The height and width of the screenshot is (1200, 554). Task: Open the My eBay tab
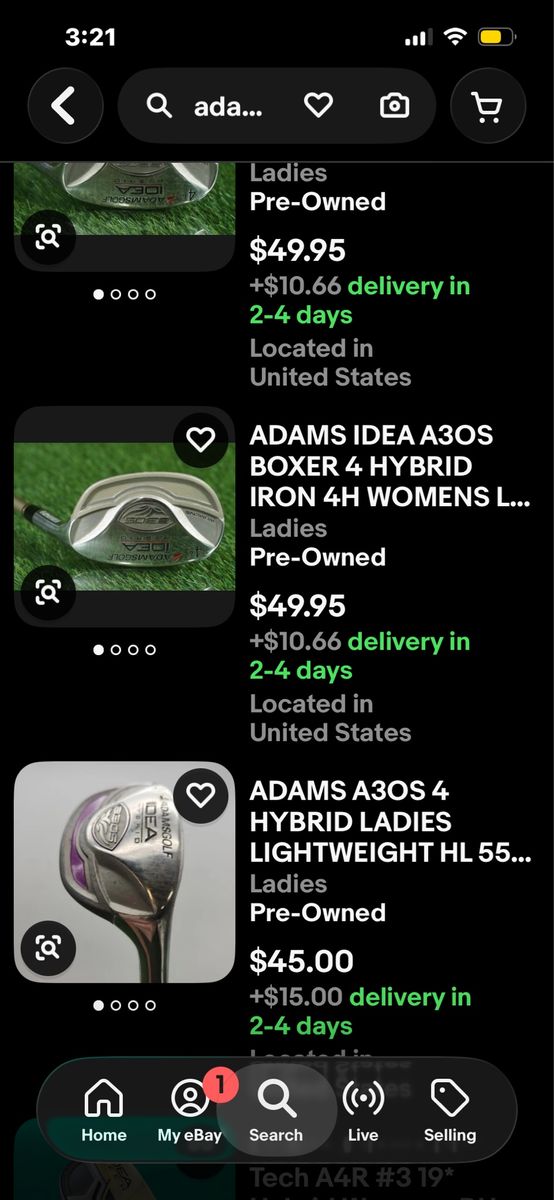[x=190, y=1111]
